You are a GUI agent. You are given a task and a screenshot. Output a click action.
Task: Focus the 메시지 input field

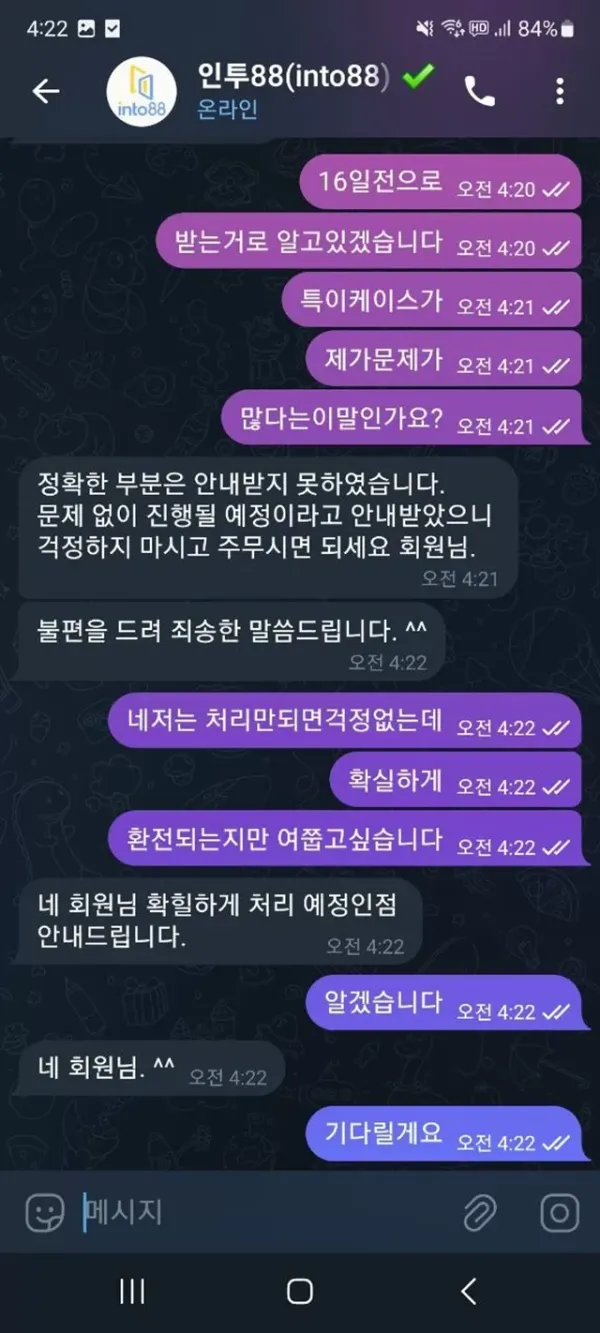(260, 1214)
